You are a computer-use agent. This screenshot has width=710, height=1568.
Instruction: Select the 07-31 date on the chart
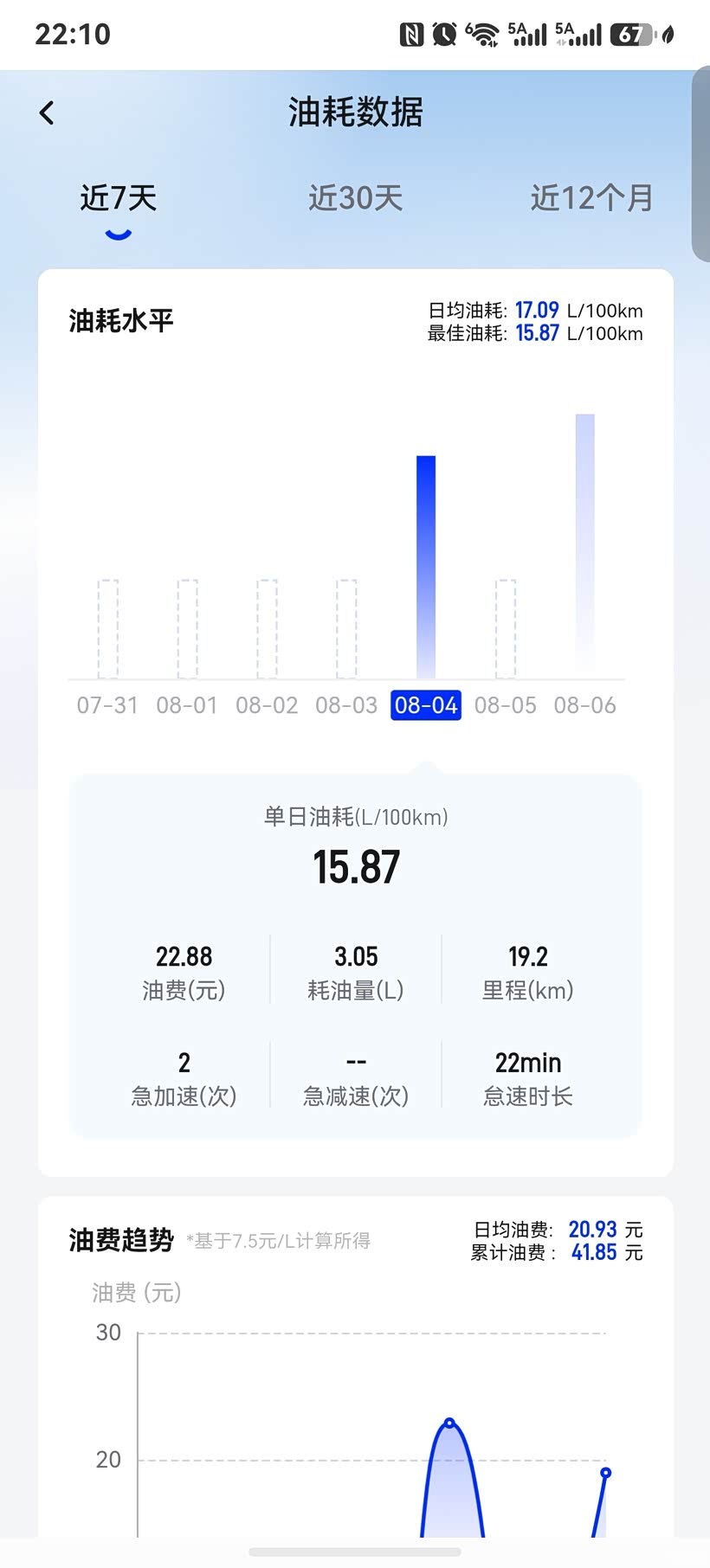coord(107,705)
